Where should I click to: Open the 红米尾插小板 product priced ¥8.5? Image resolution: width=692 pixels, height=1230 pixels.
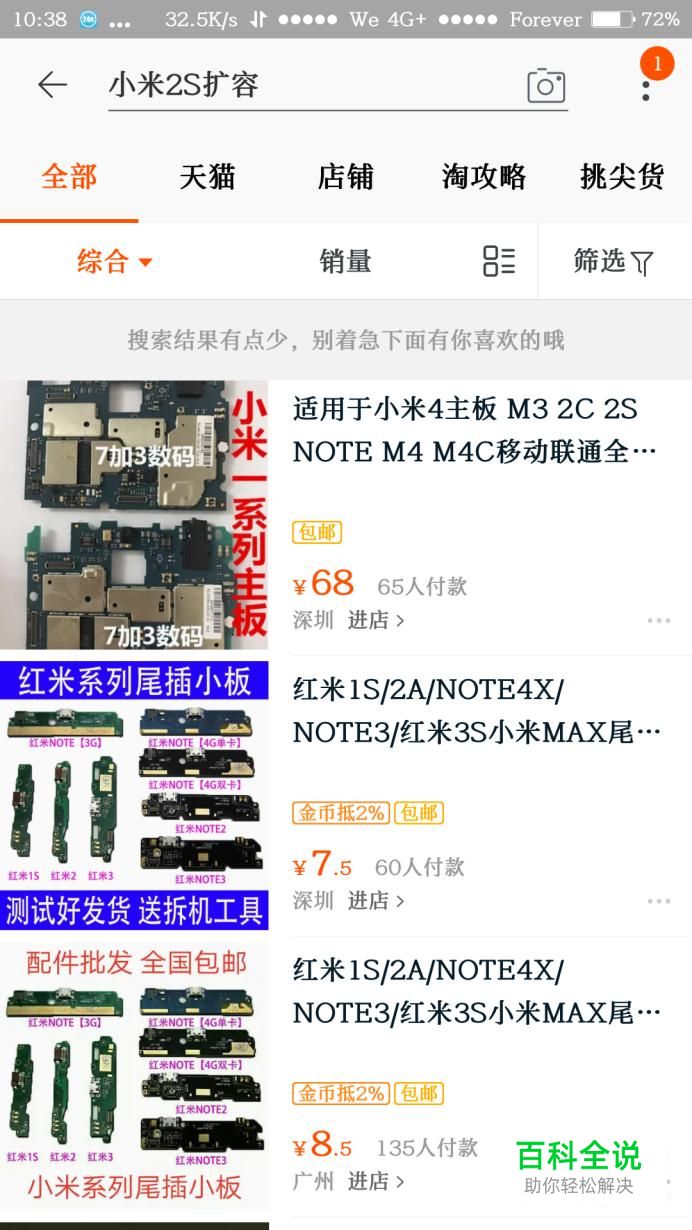click(475, 991)
